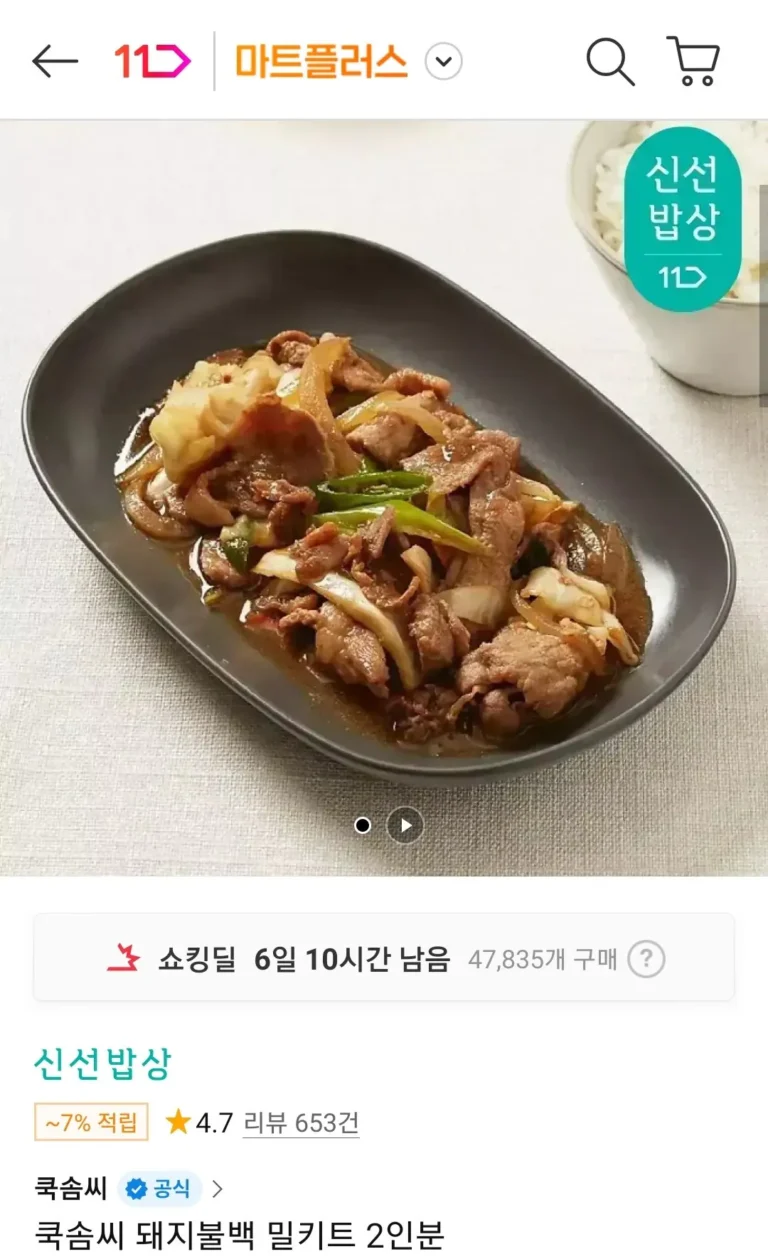
Task: Open the 쇼킹딜 help question mark
Action: (x=646, y=960)
